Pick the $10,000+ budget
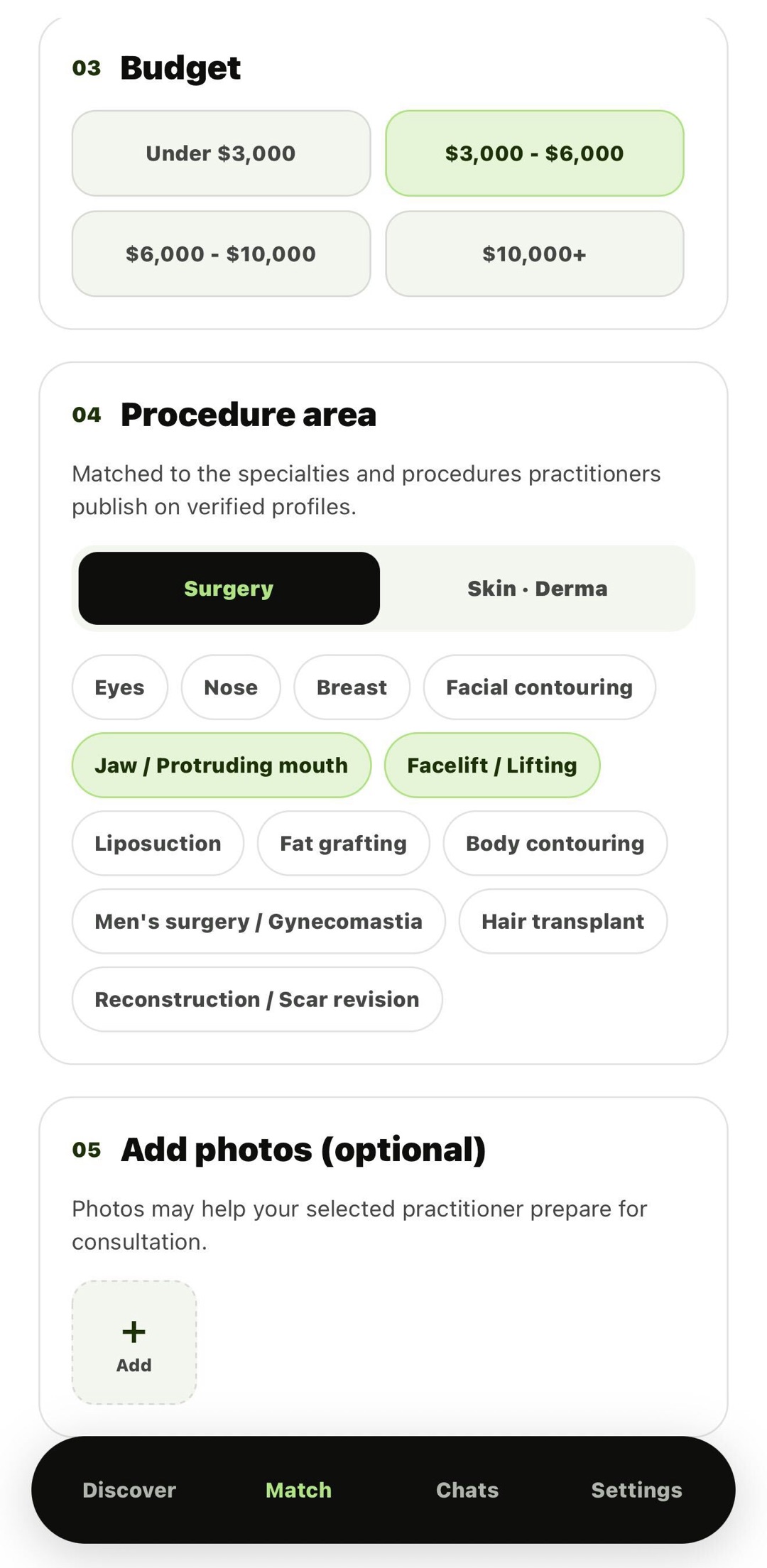This screenshot has width=767, height=1568. (535, 254)
